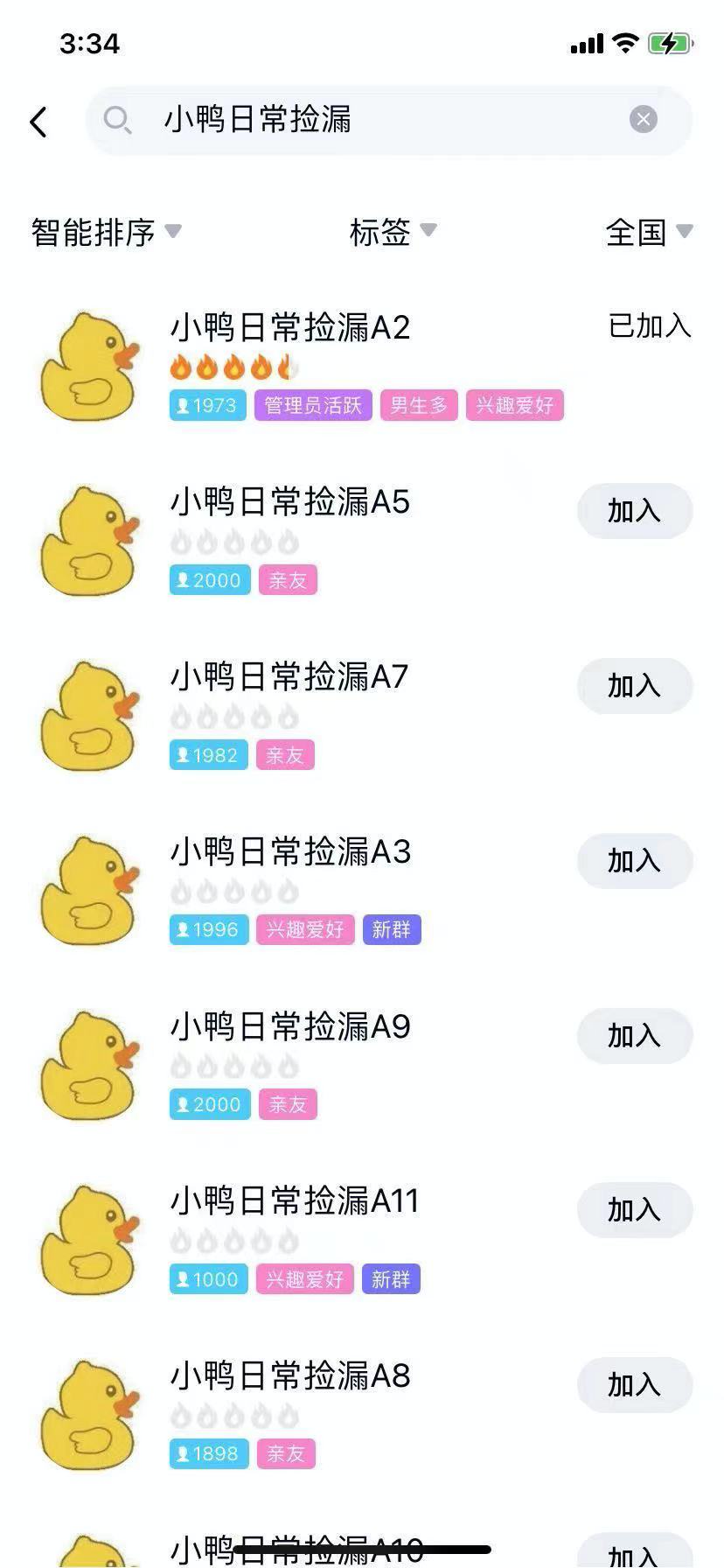Join the group 小鸭日常捡漏A5
724x1568 pixels.
[634, 511]
